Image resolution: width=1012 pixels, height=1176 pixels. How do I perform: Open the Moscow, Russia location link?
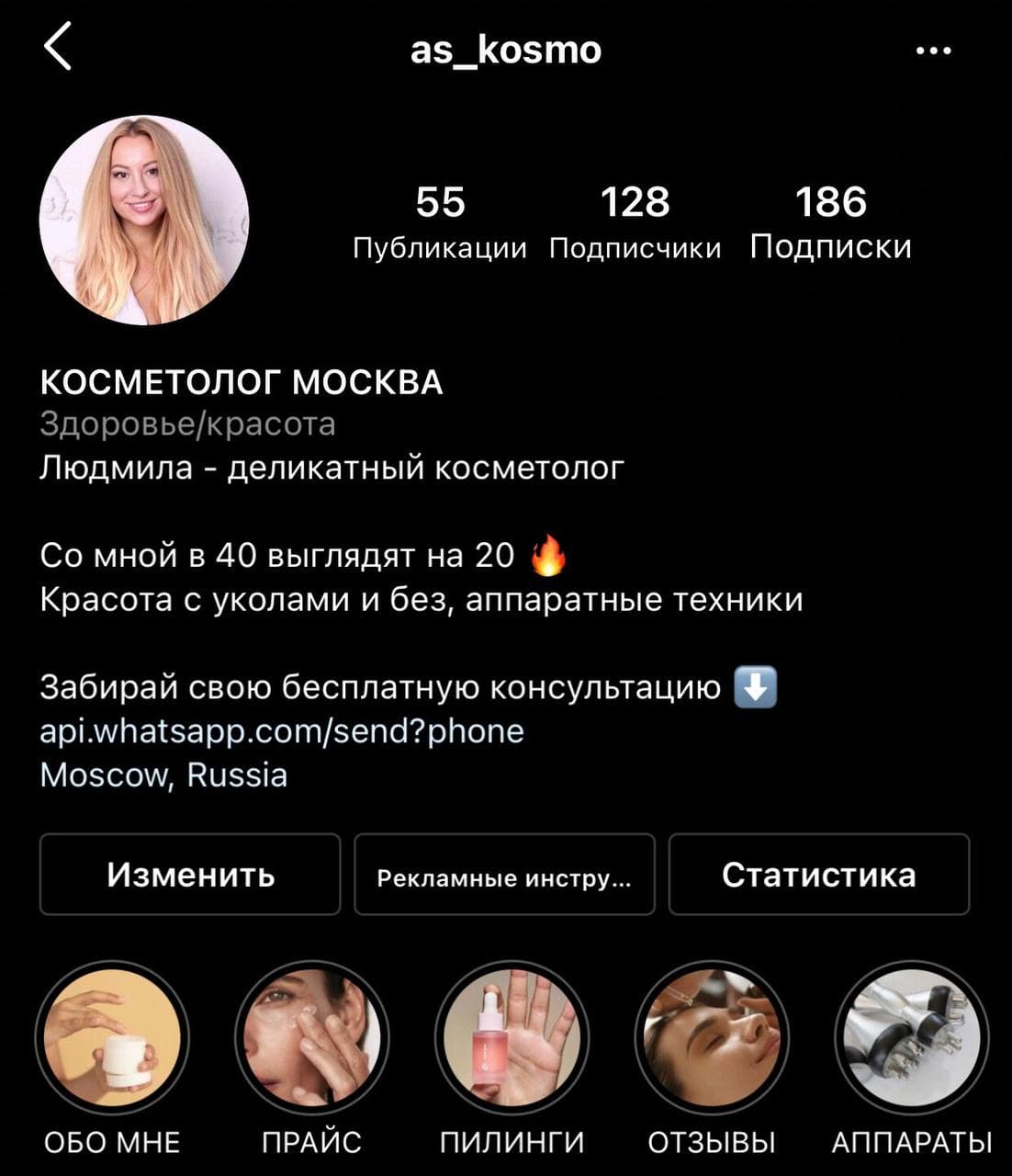pyautogui.click(x=163, y=775)
